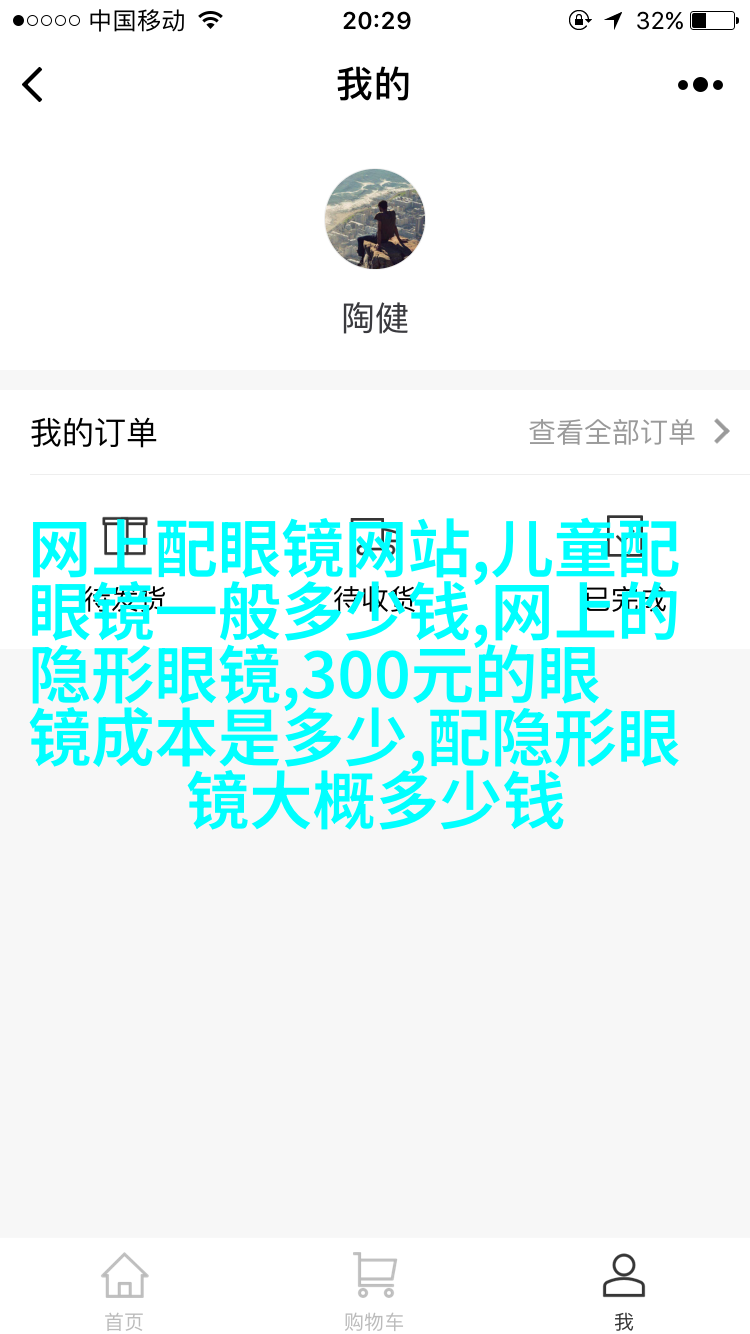Open the 已完成 orders
The height and width of the screenshot is (1334, 750).
point(625,570)
